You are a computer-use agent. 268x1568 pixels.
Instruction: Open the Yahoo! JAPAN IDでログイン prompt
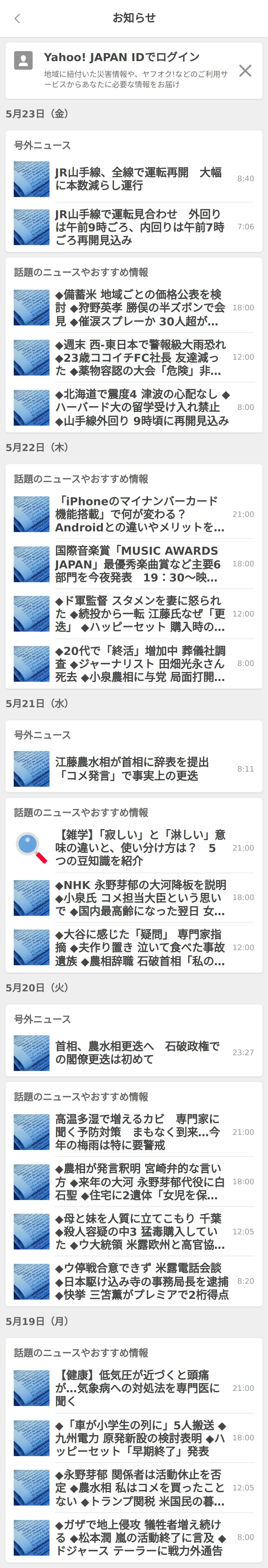[x=122, y=57]
